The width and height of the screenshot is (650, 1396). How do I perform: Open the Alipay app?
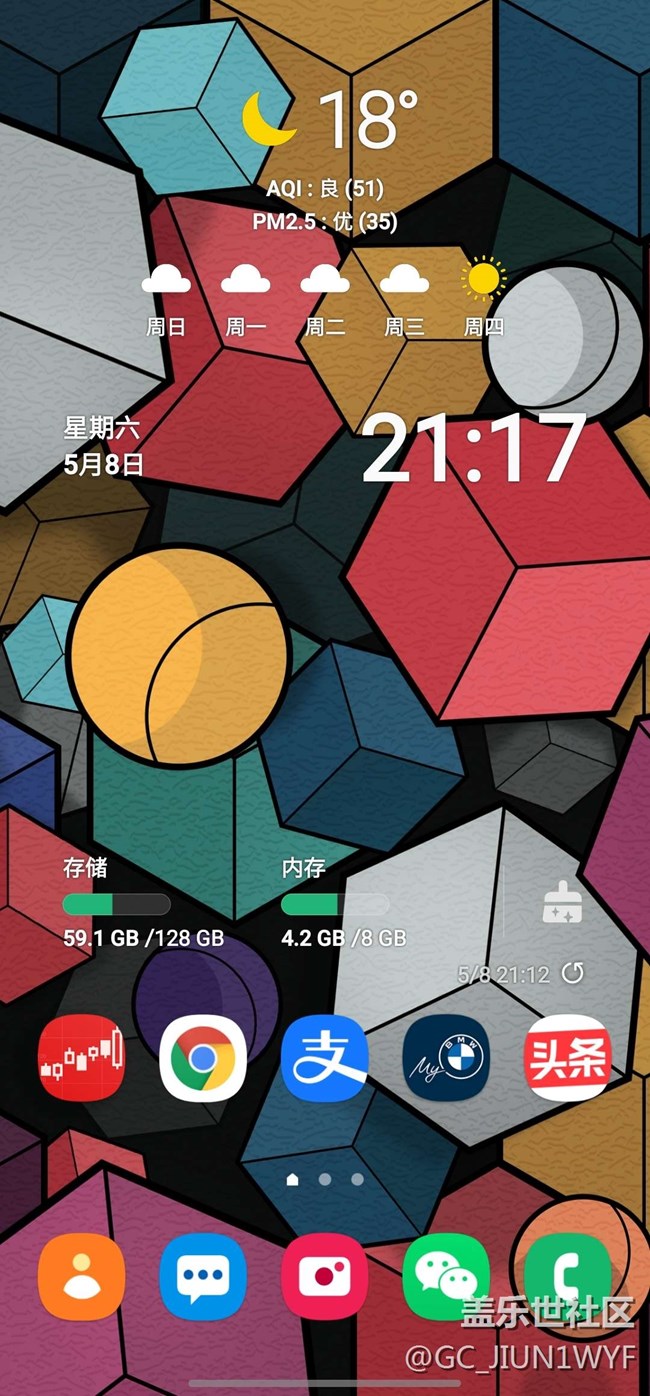(324, 1058)
